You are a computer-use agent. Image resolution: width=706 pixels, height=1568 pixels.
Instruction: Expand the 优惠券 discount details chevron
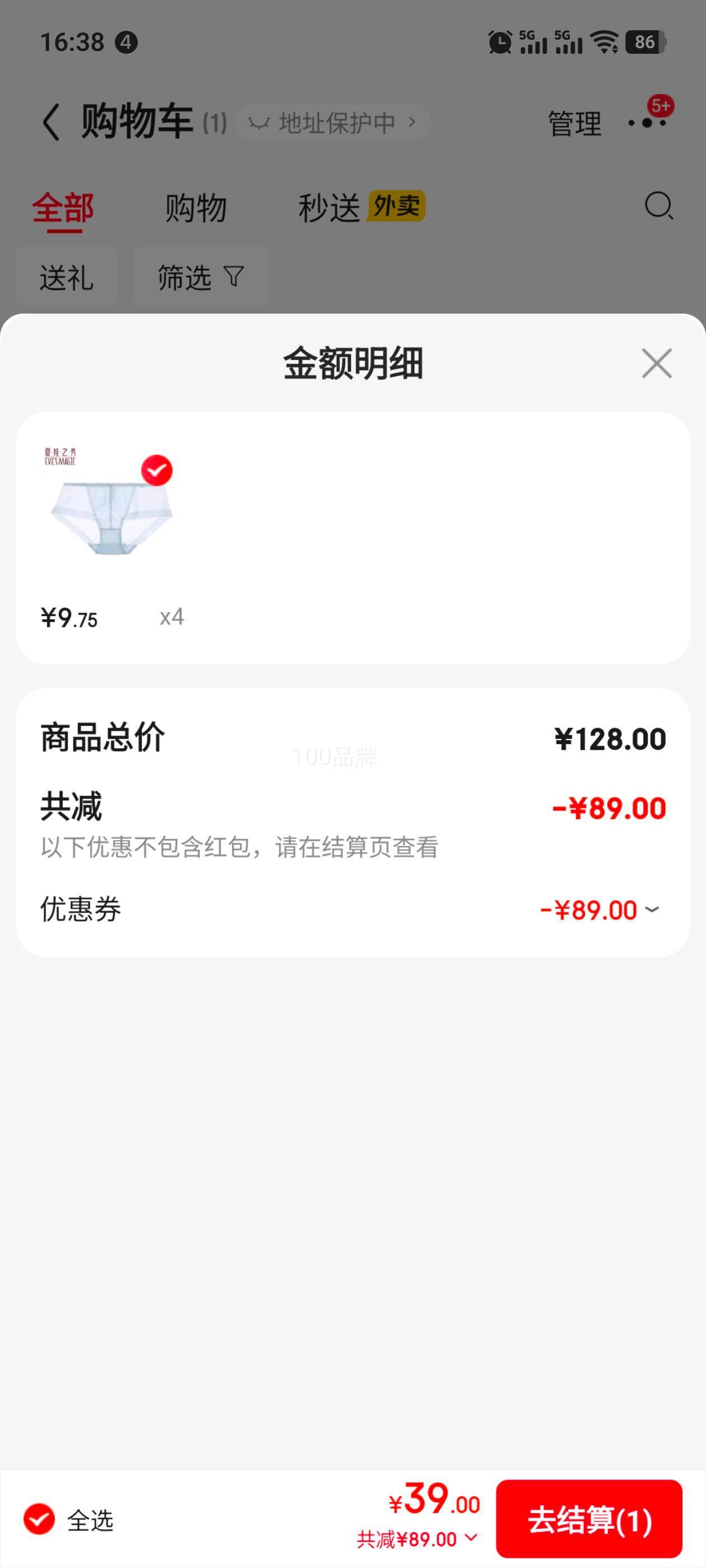pyautogui.click(x=653, y=909)
